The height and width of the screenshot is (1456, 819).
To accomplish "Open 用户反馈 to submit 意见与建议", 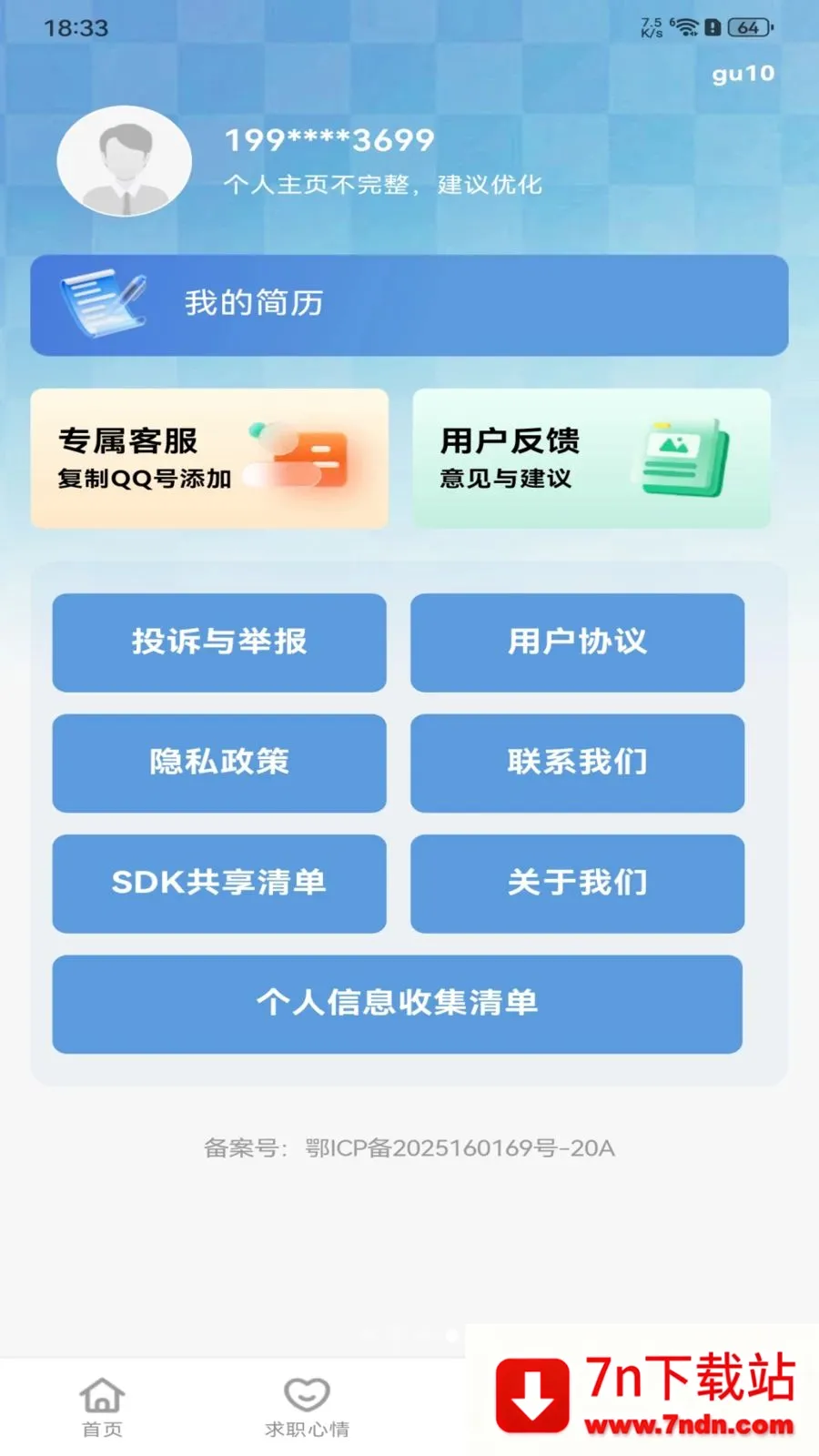I will 591,458.
